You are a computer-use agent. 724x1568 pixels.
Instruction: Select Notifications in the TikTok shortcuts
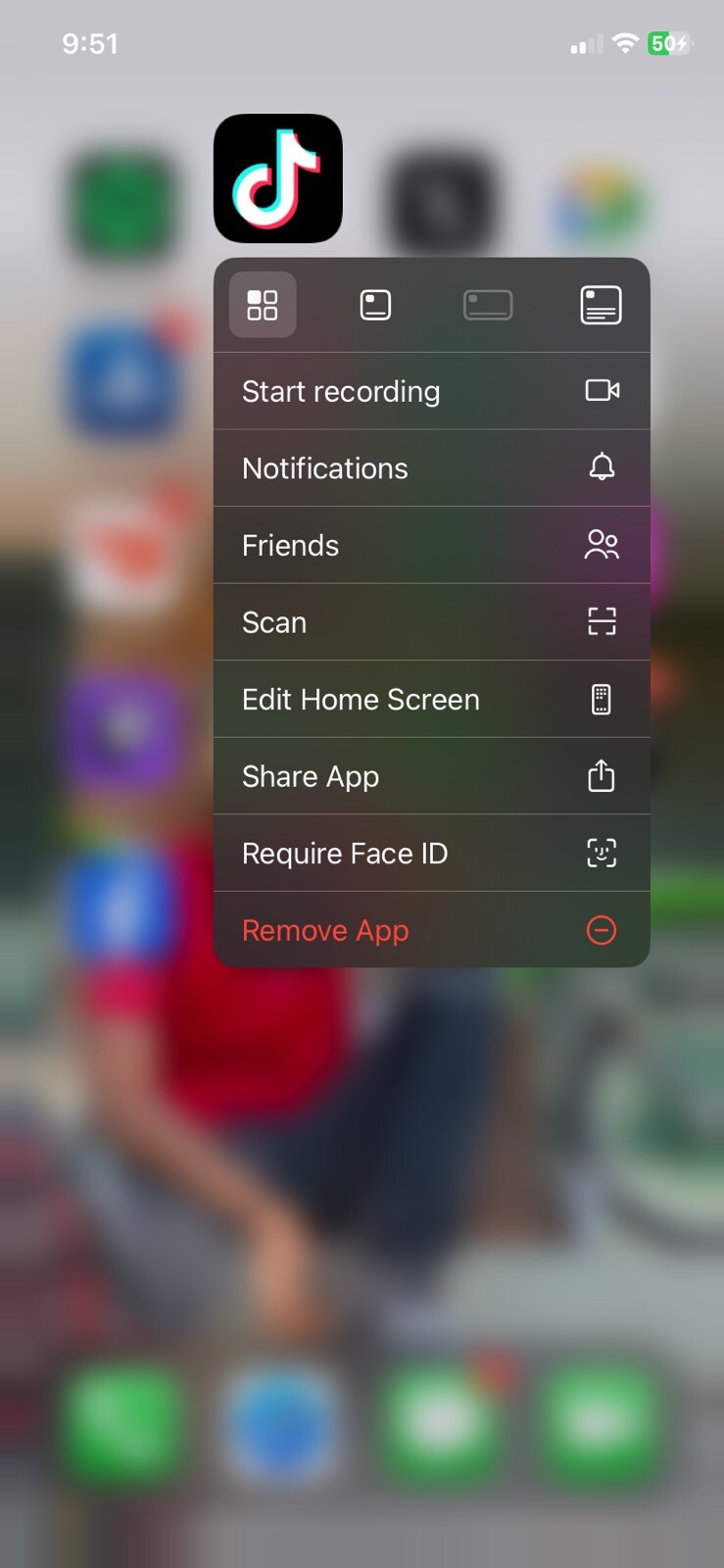pos(325,467)
